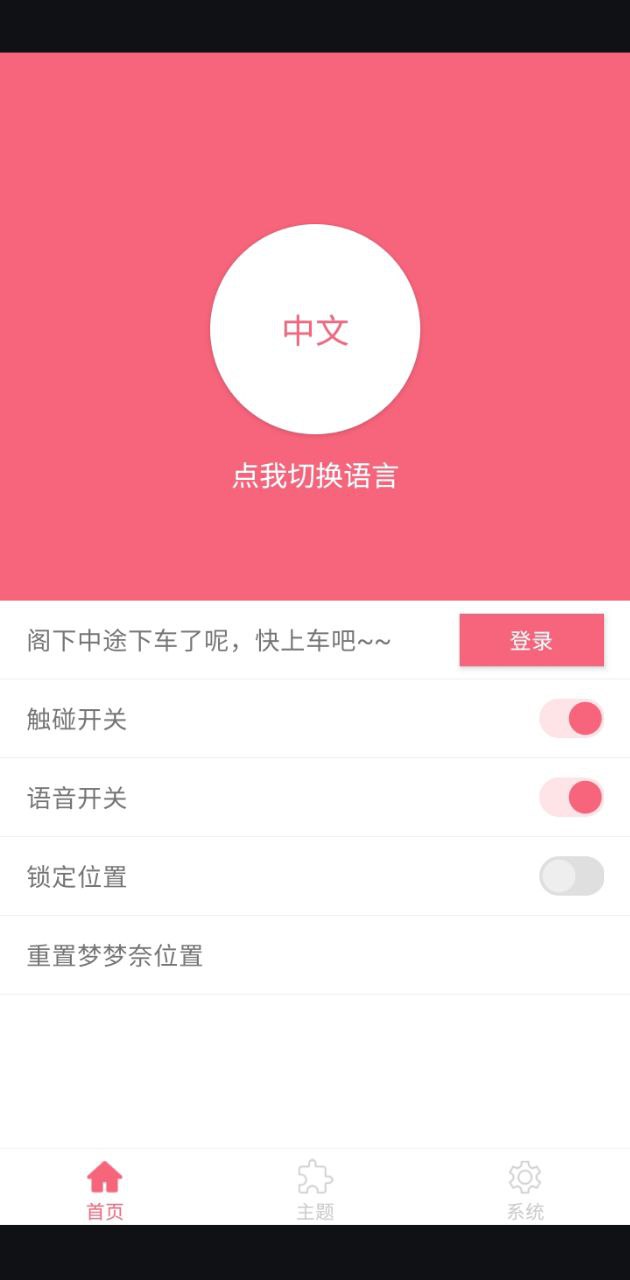Select 重置梦梦奈位置 row
Image resolution: width=630 pixels, height=1280 pixels.
pos(314,955)
